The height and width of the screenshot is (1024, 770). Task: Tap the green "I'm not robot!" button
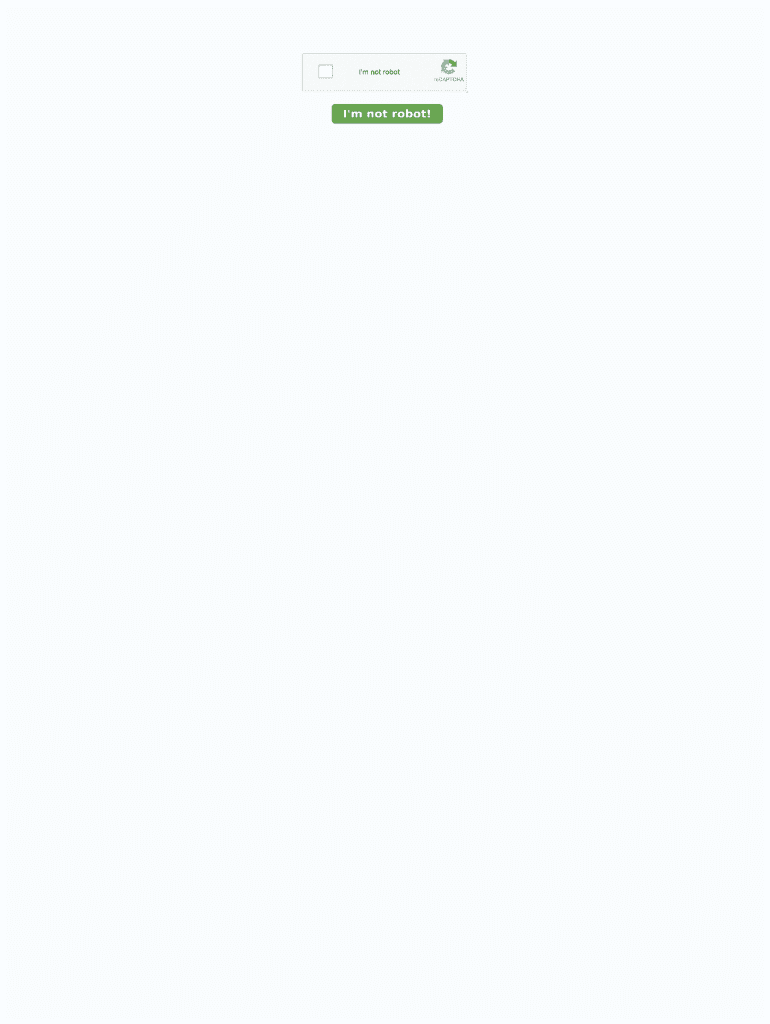click(x=387, y=114)
